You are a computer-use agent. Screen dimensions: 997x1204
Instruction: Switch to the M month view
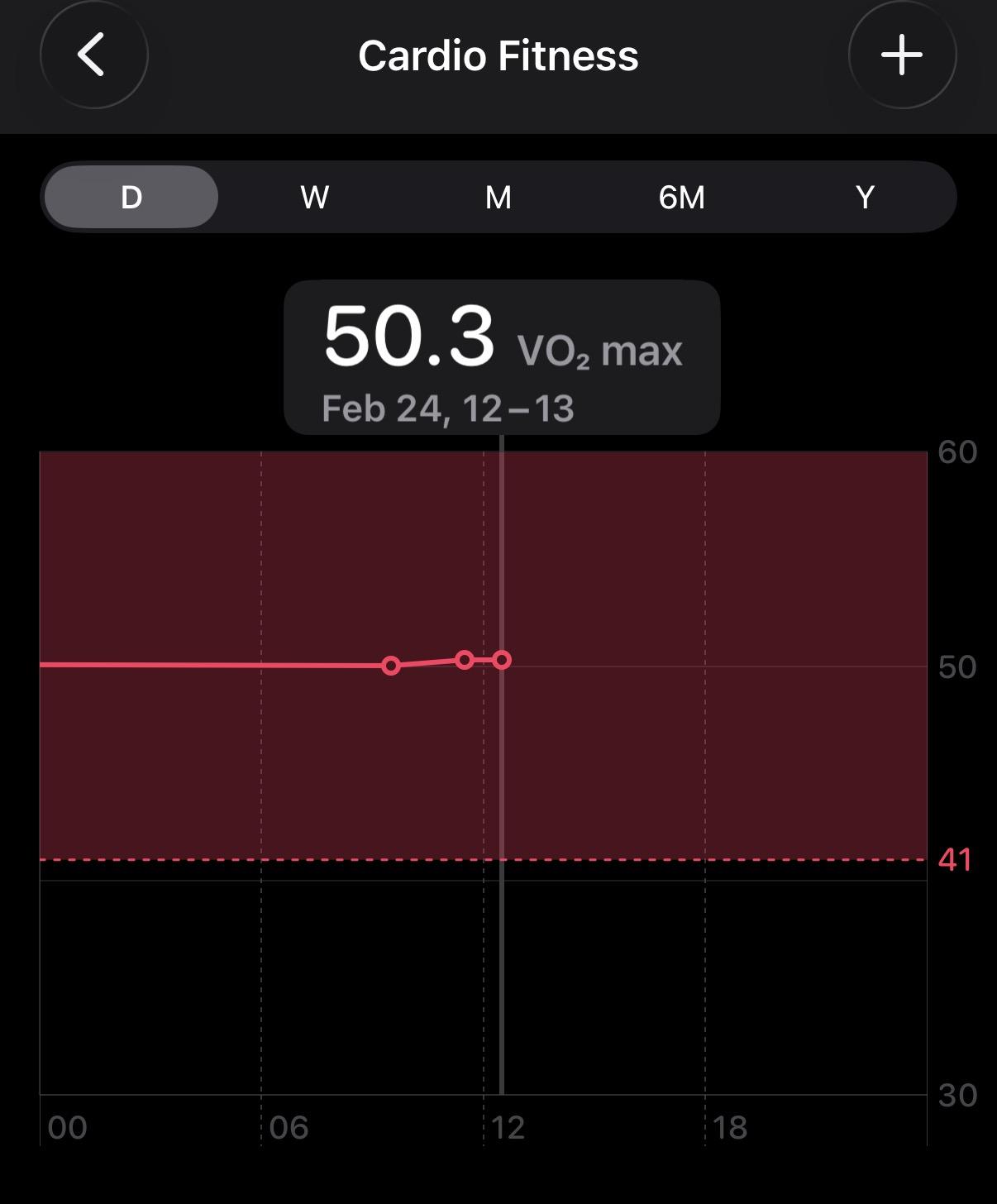point(498,198)
